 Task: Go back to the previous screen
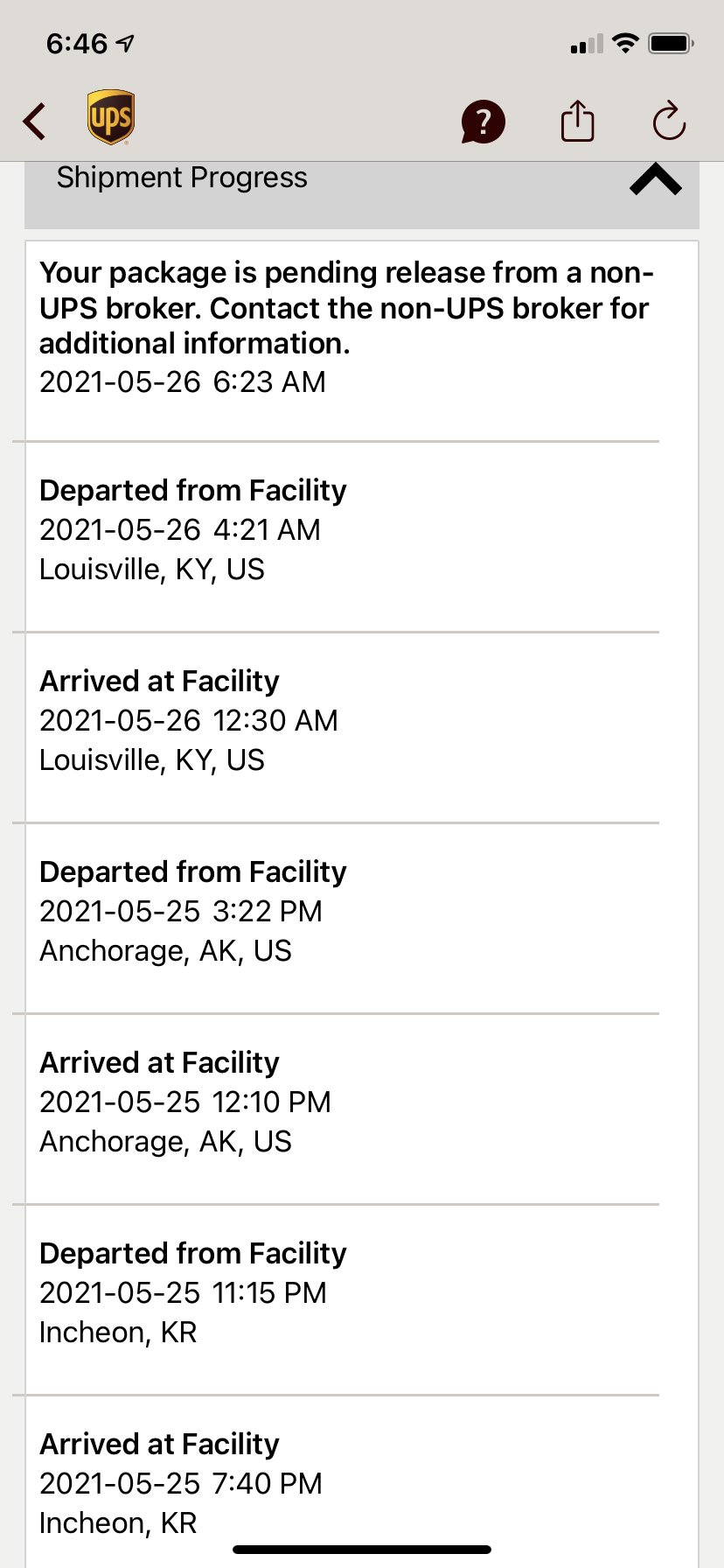click(35, 121)
